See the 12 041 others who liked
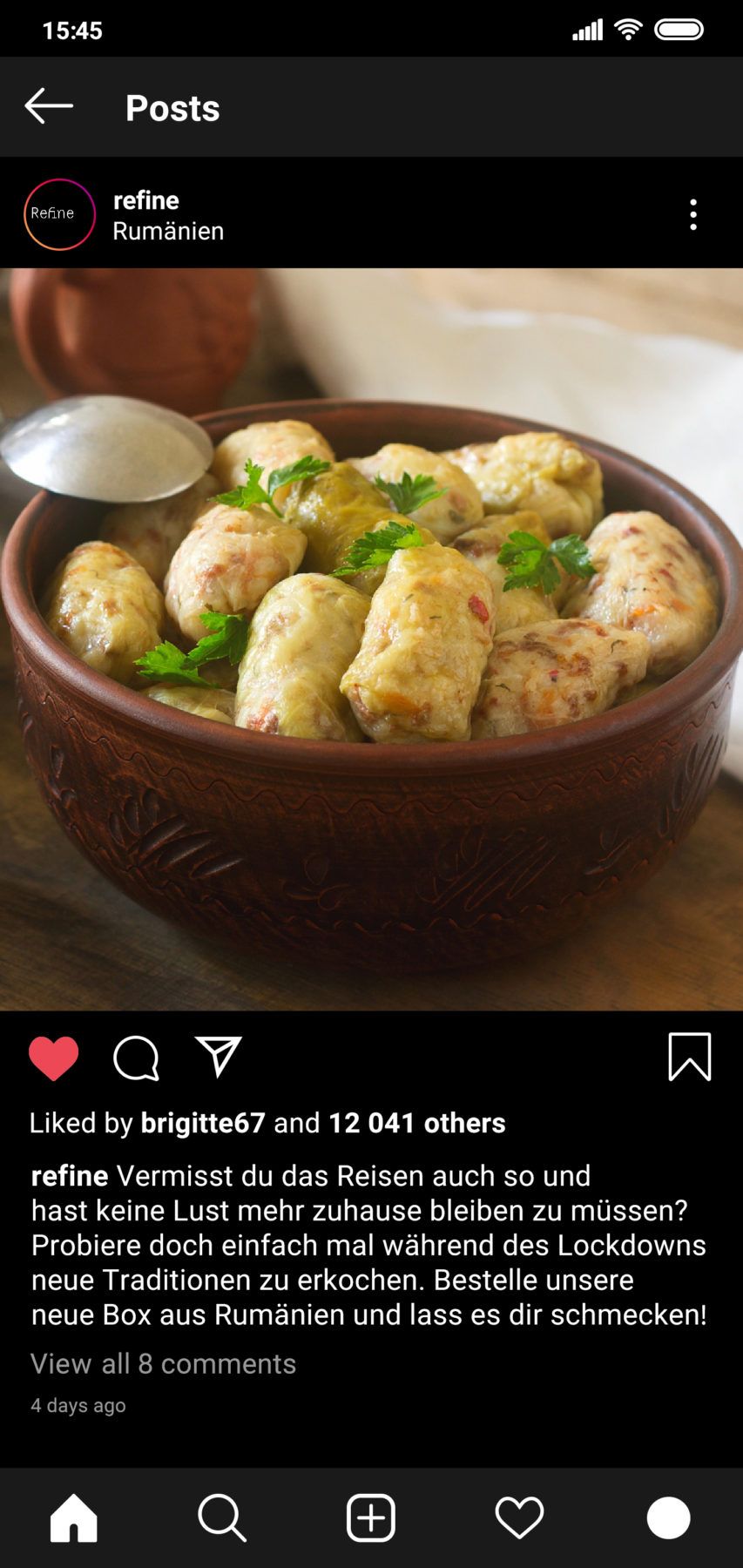The width and height of the screenshot is (743, 1568). 416,1123
